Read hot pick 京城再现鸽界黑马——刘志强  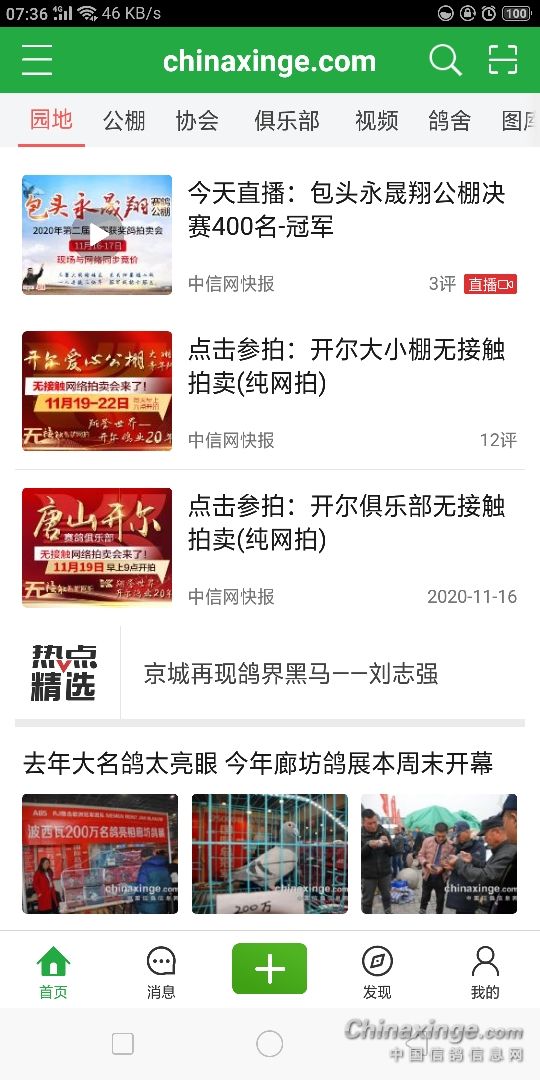pyautogui.click(x=291, y=674)
